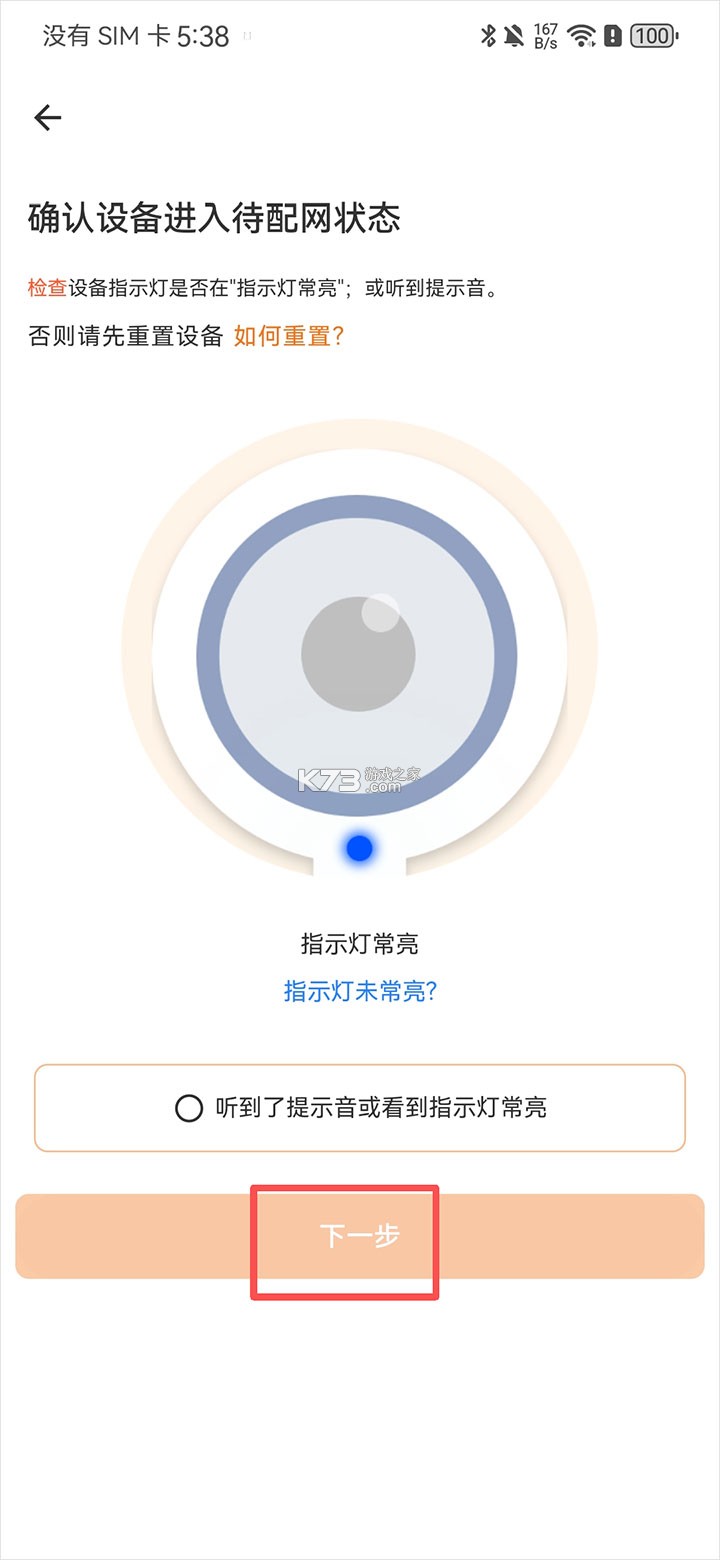Tap the blue indicator light dot on device
The image size is (720, 1560).
[359, 847]
